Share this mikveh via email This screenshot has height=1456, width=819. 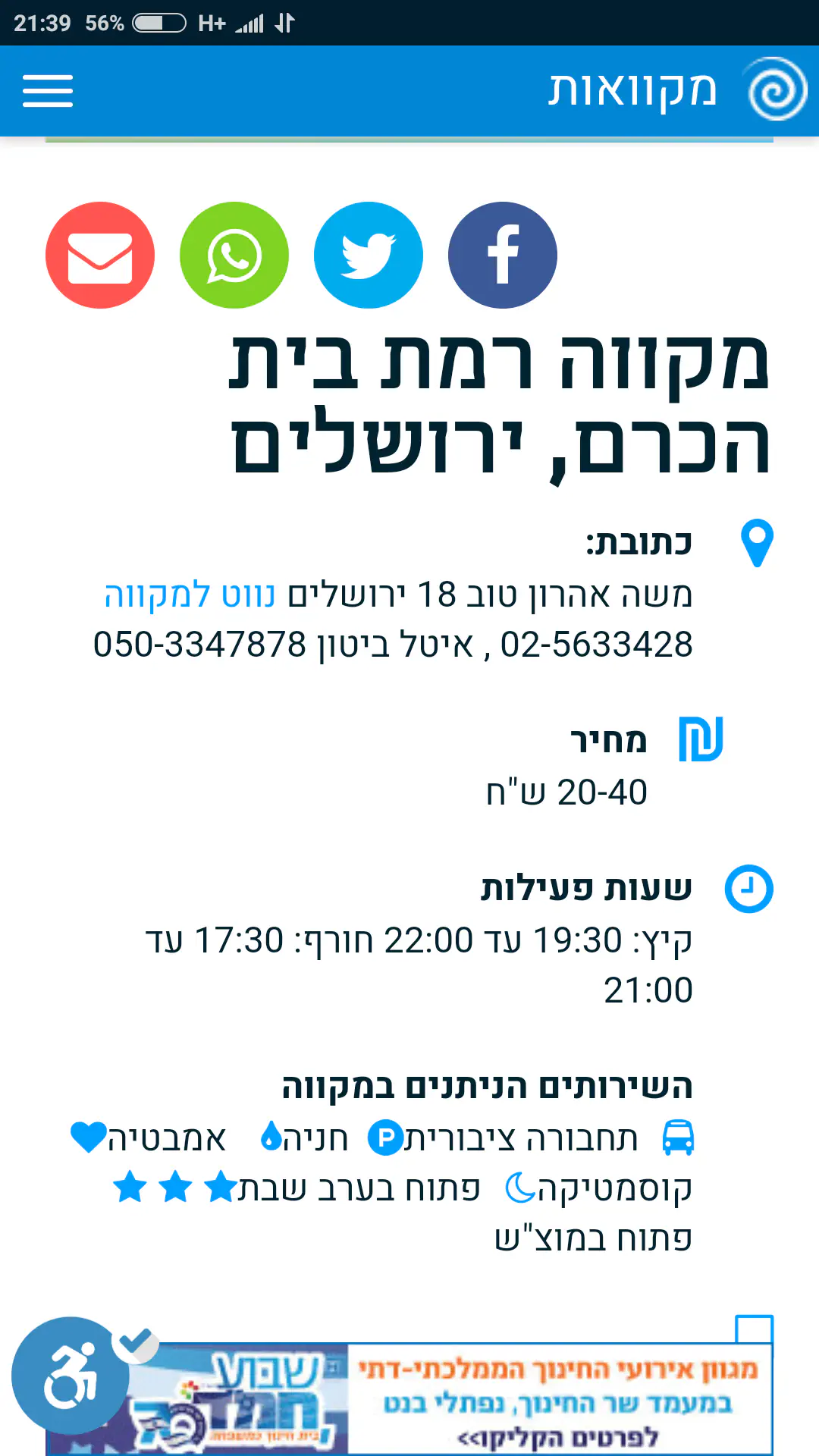100,256
